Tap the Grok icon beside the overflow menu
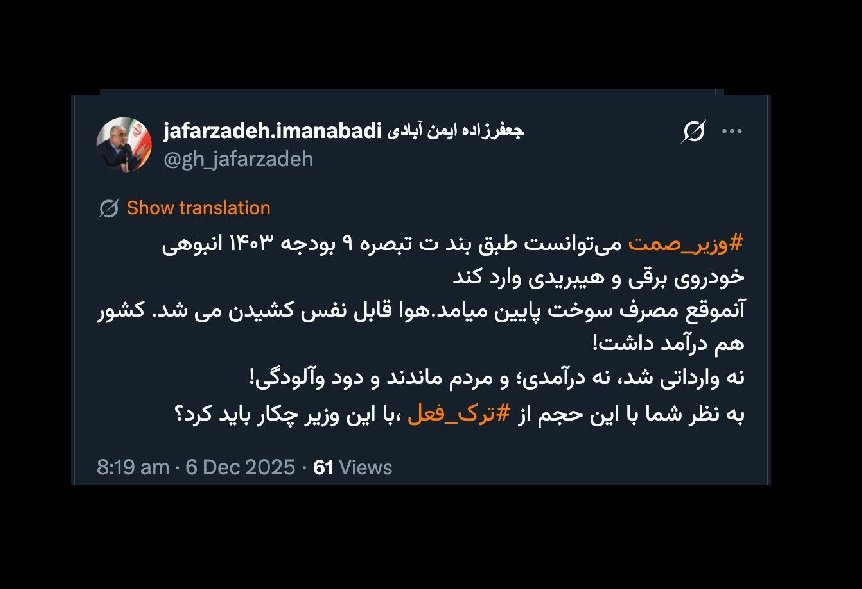The height and width of the screenshot is (589, 862). 693,131
